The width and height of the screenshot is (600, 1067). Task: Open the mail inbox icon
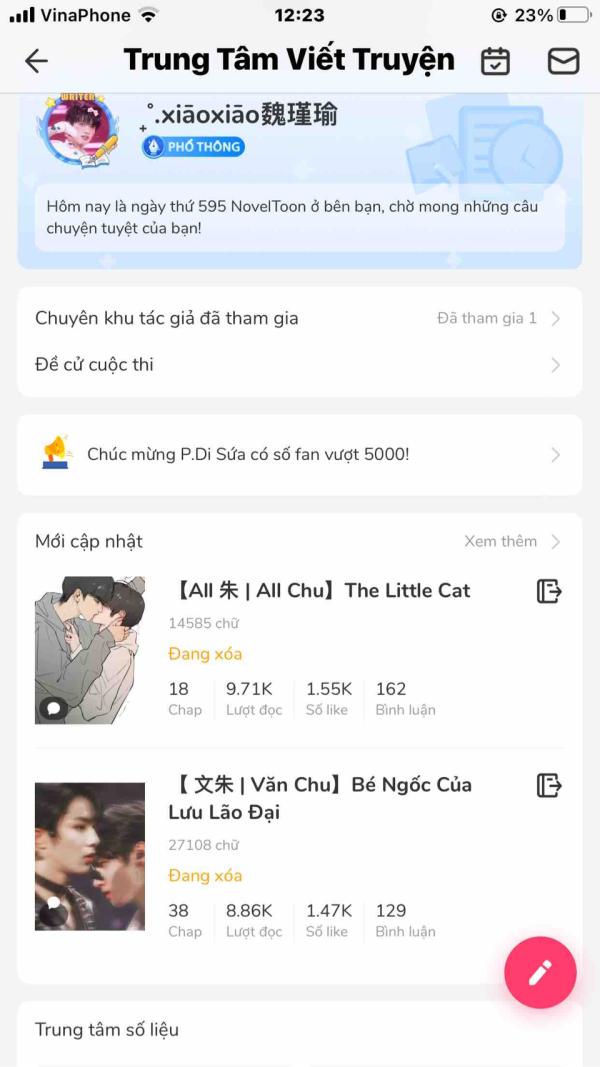pyautogui.click(x=563, y=61)
